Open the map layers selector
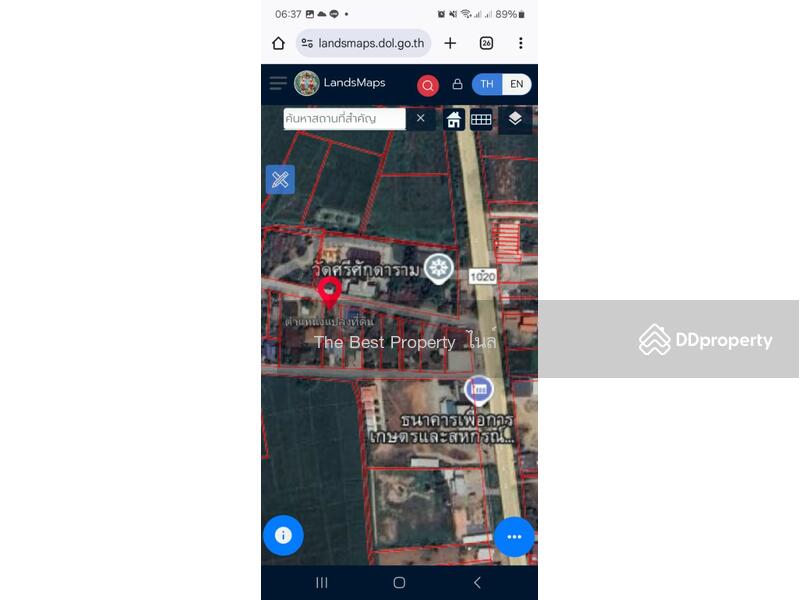The height and width of the screenshot is (600, 800). (515, 119)
